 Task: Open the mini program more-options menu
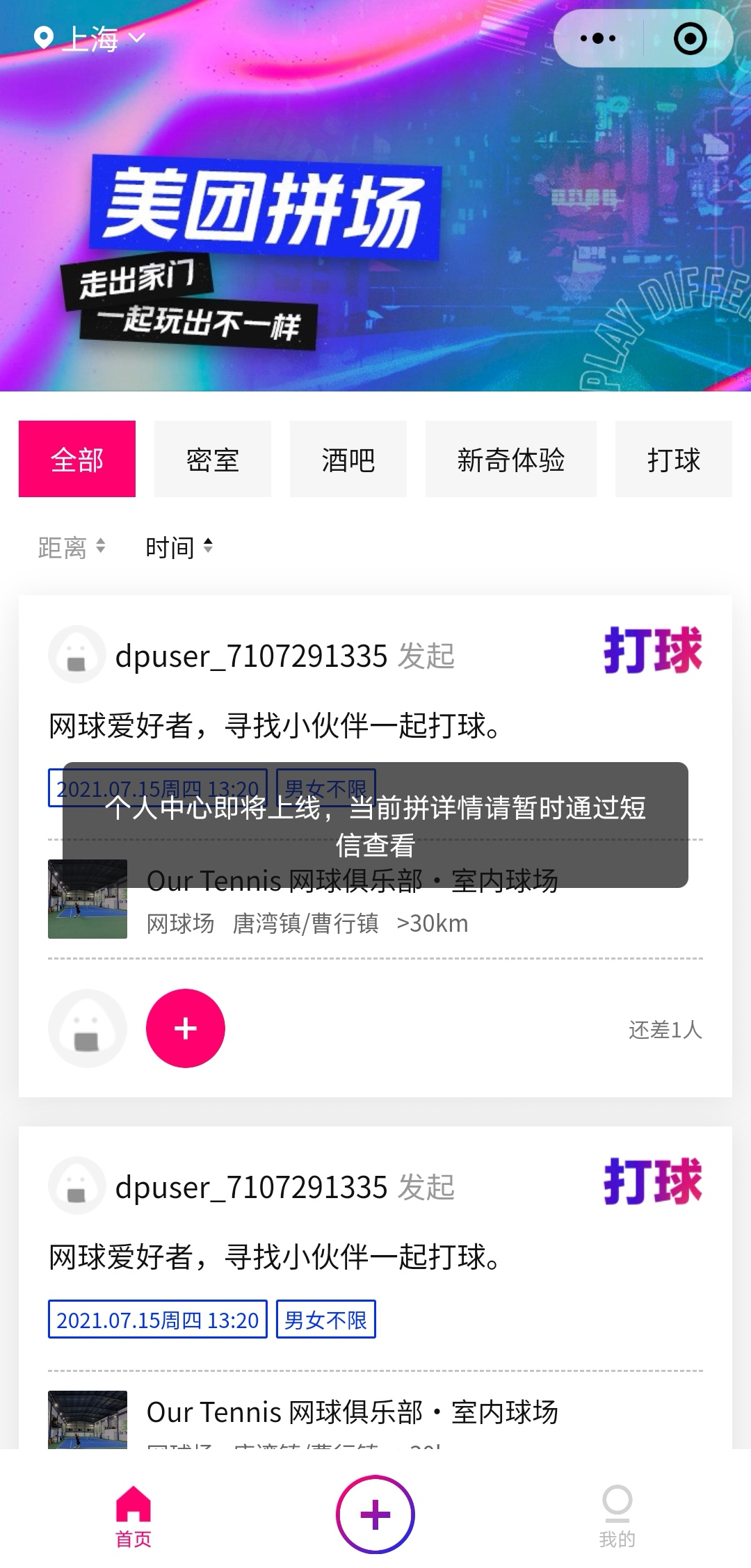598,39
